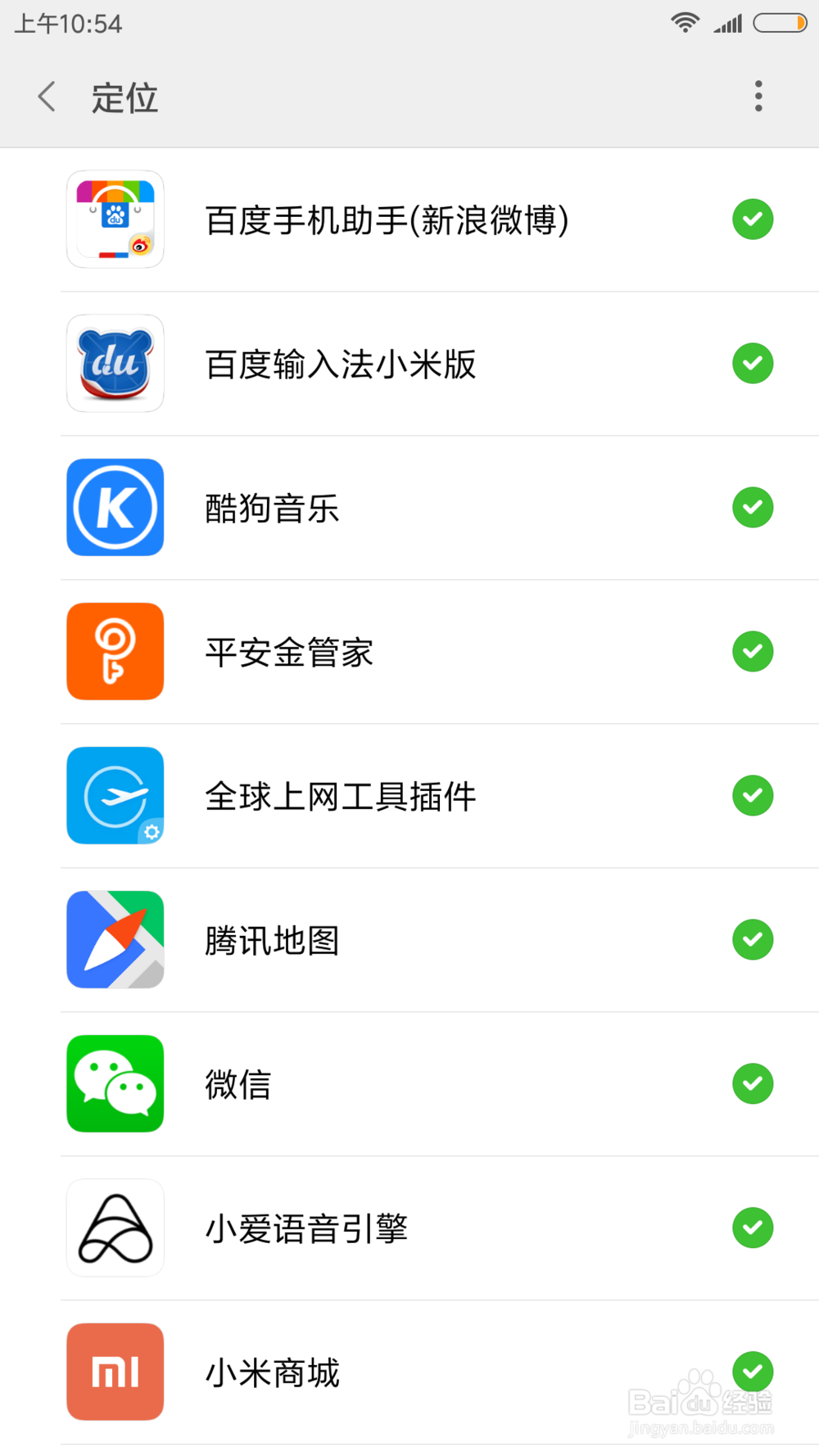Select the Kugou Music app icon
The height and width of the screenshot is (1456, 819).
[115, 508]
